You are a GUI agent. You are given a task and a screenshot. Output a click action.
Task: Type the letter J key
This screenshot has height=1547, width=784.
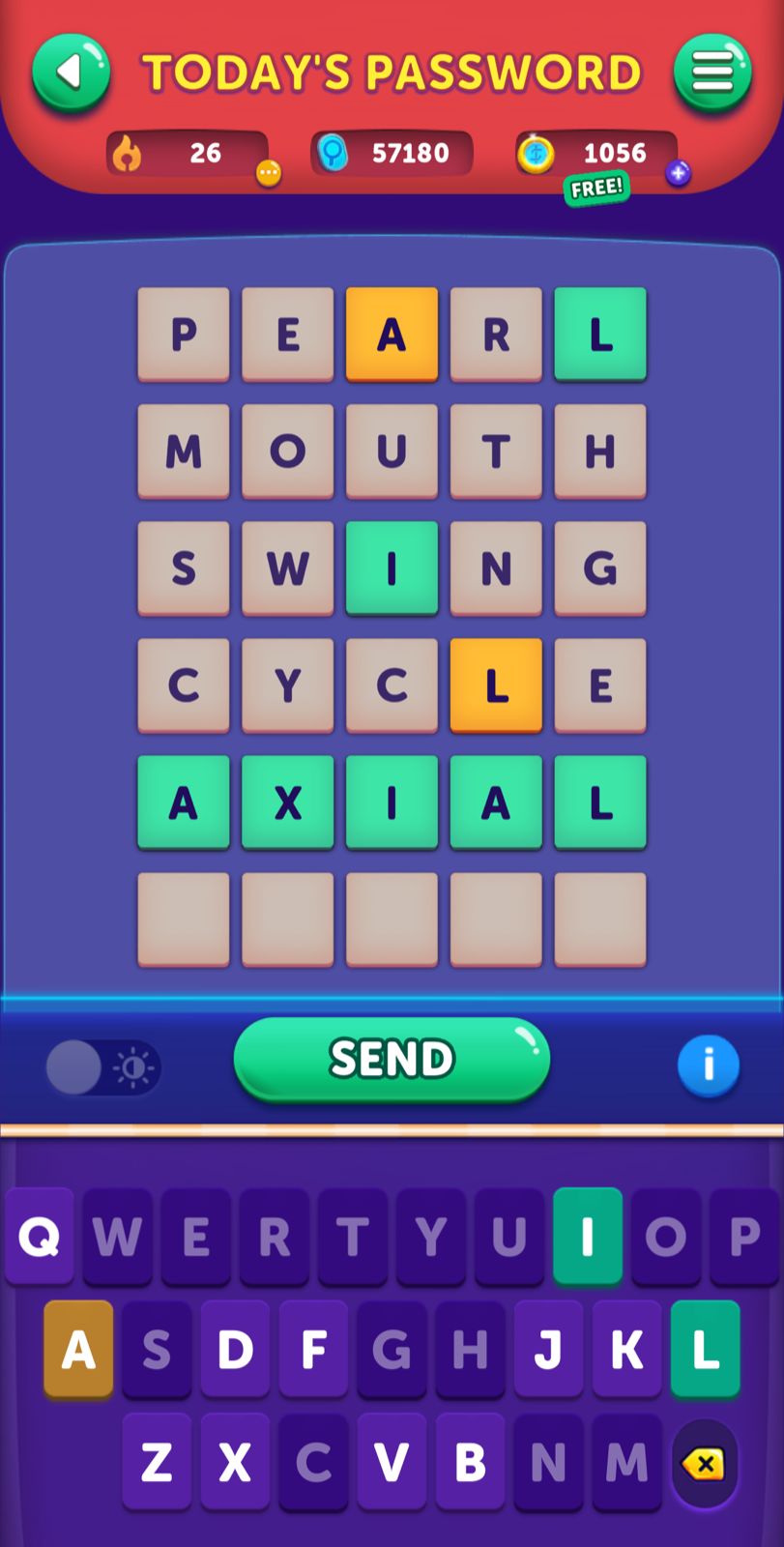click(548, 1349)
